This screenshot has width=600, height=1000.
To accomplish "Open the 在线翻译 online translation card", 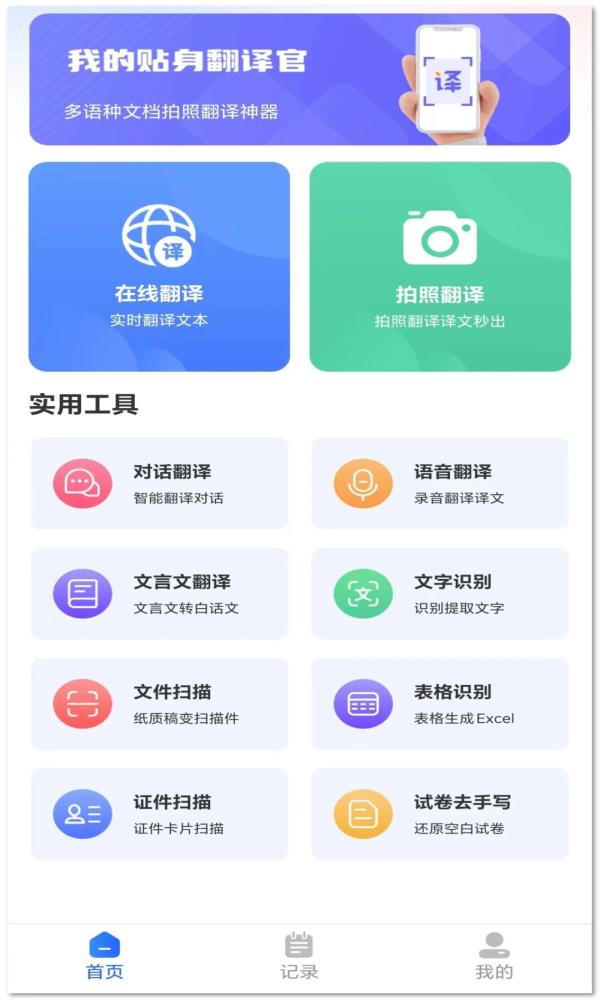I will [x=159, y=267].
